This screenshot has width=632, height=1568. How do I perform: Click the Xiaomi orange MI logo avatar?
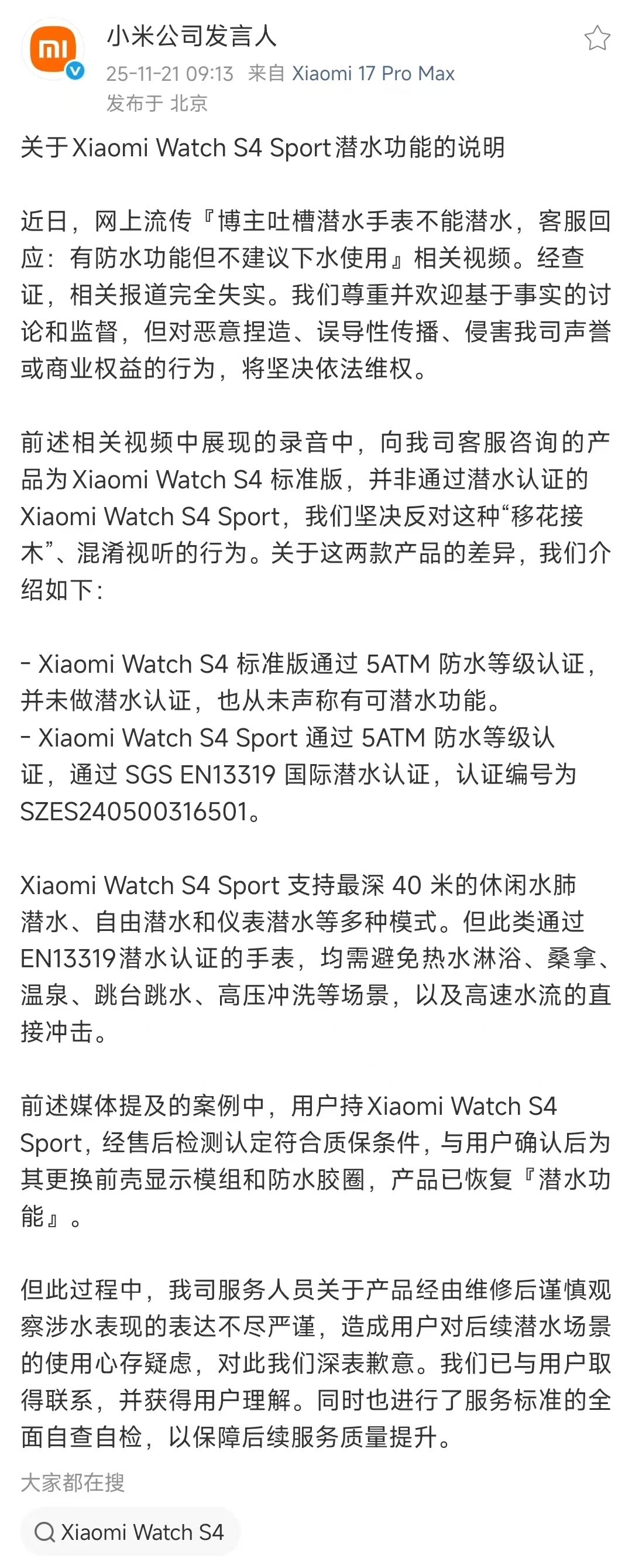point(53,47)
